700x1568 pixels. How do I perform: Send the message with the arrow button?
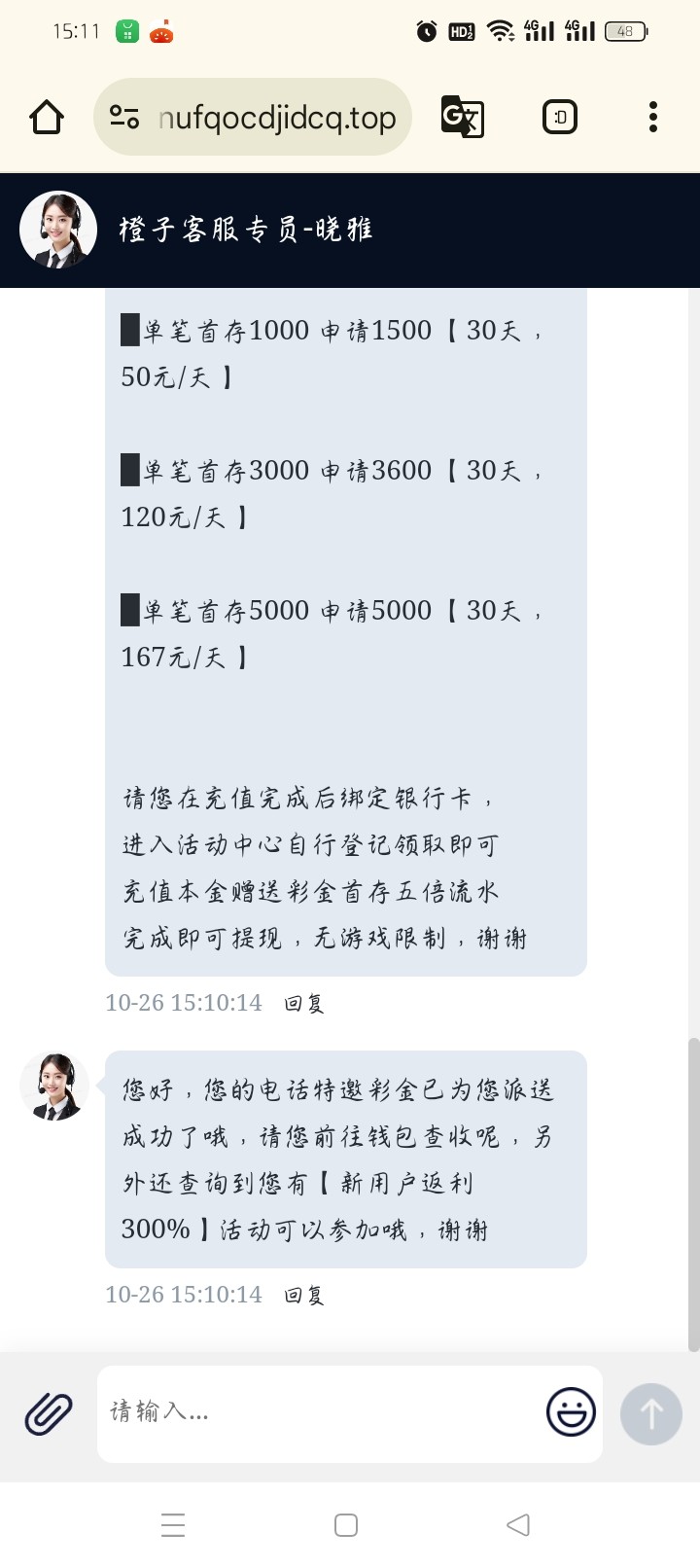click(x=651, y=1413)
